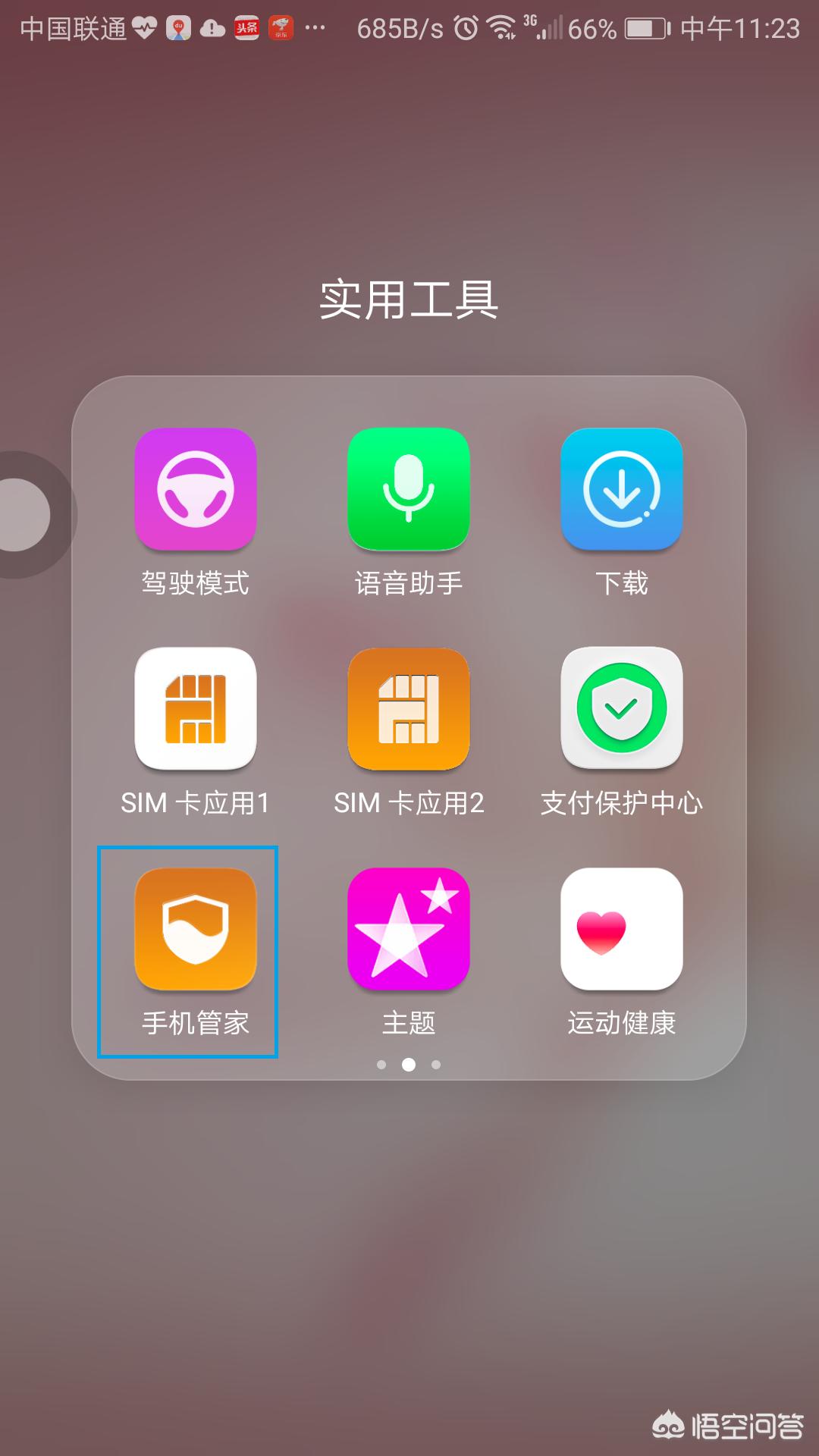The image size is (819, 1456).
Task: Select the middle page indicator dot
Action: pos(408,1065)
